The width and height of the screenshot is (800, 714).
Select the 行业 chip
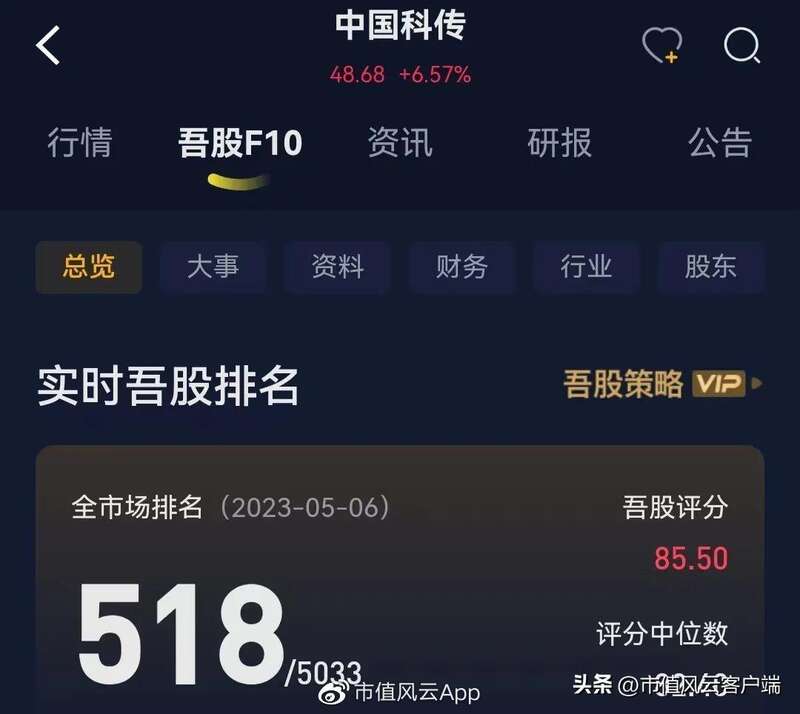pyautogui.click(x=586, y=267)
